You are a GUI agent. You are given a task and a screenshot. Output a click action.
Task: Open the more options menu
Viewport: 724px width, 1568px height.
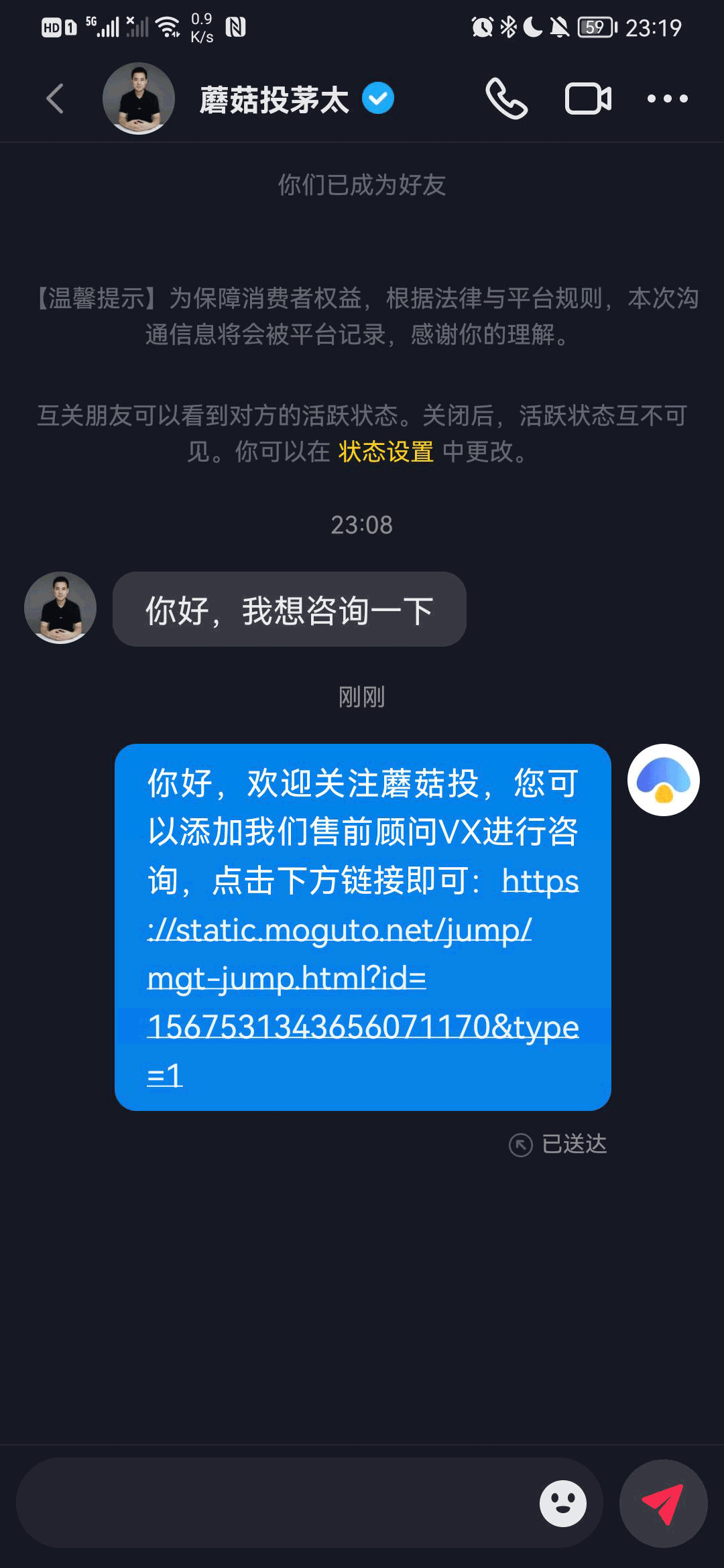pyautogui.click(x=666, y=99)
